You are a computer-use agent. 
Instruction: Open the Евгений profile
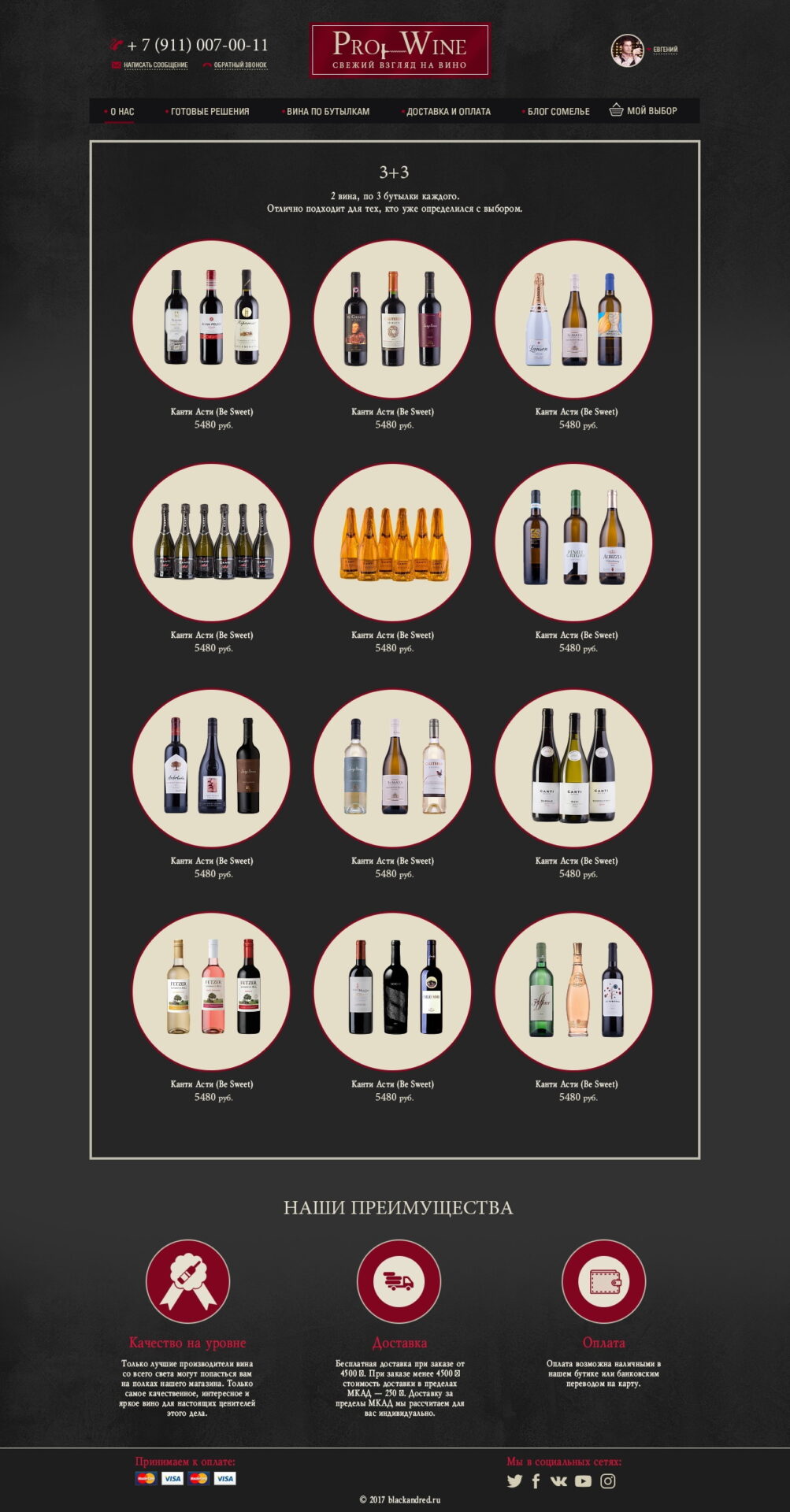click(x=664, y=50)
